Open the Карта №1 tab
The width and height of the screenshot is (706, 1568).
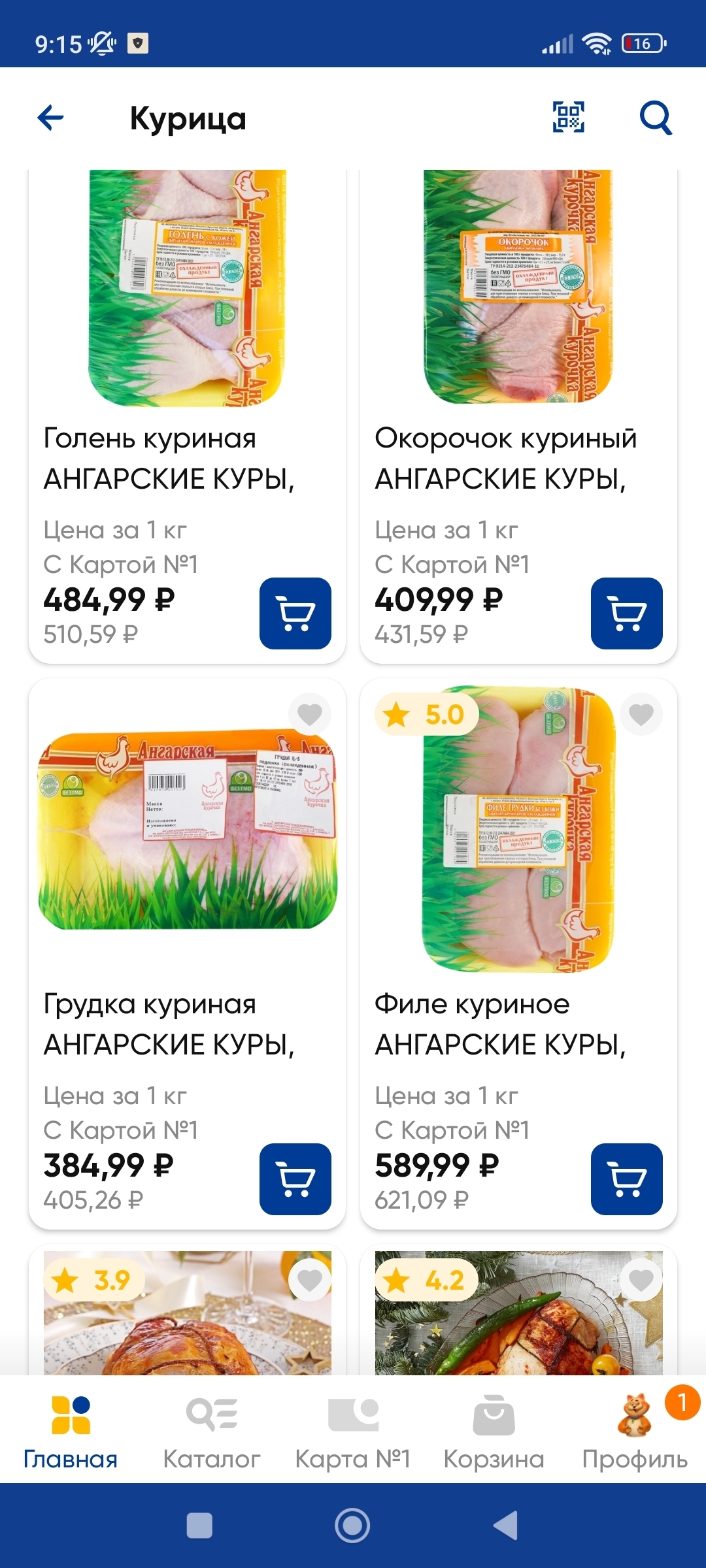(353, 1431)
